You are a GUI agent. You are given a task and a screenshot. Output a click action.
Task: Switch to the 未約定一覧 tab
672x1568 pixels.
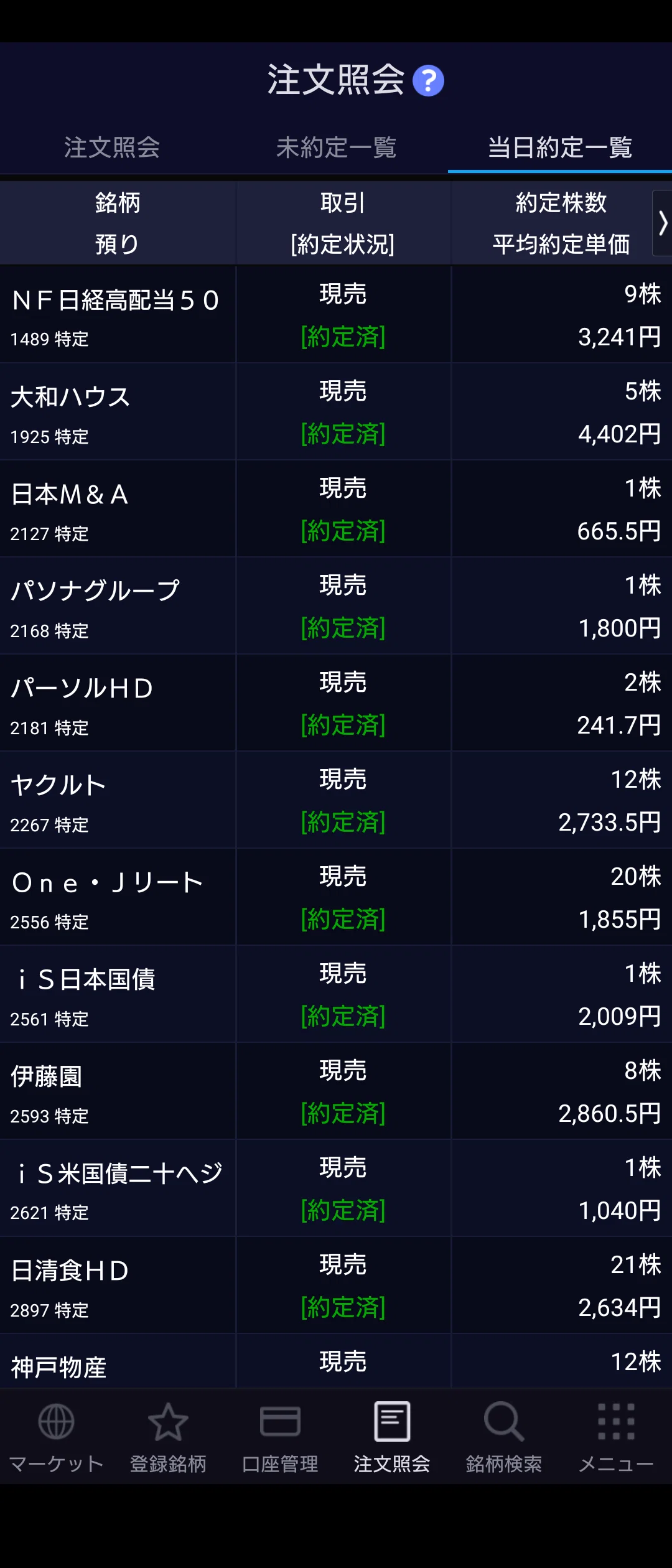tap(336, 148)
